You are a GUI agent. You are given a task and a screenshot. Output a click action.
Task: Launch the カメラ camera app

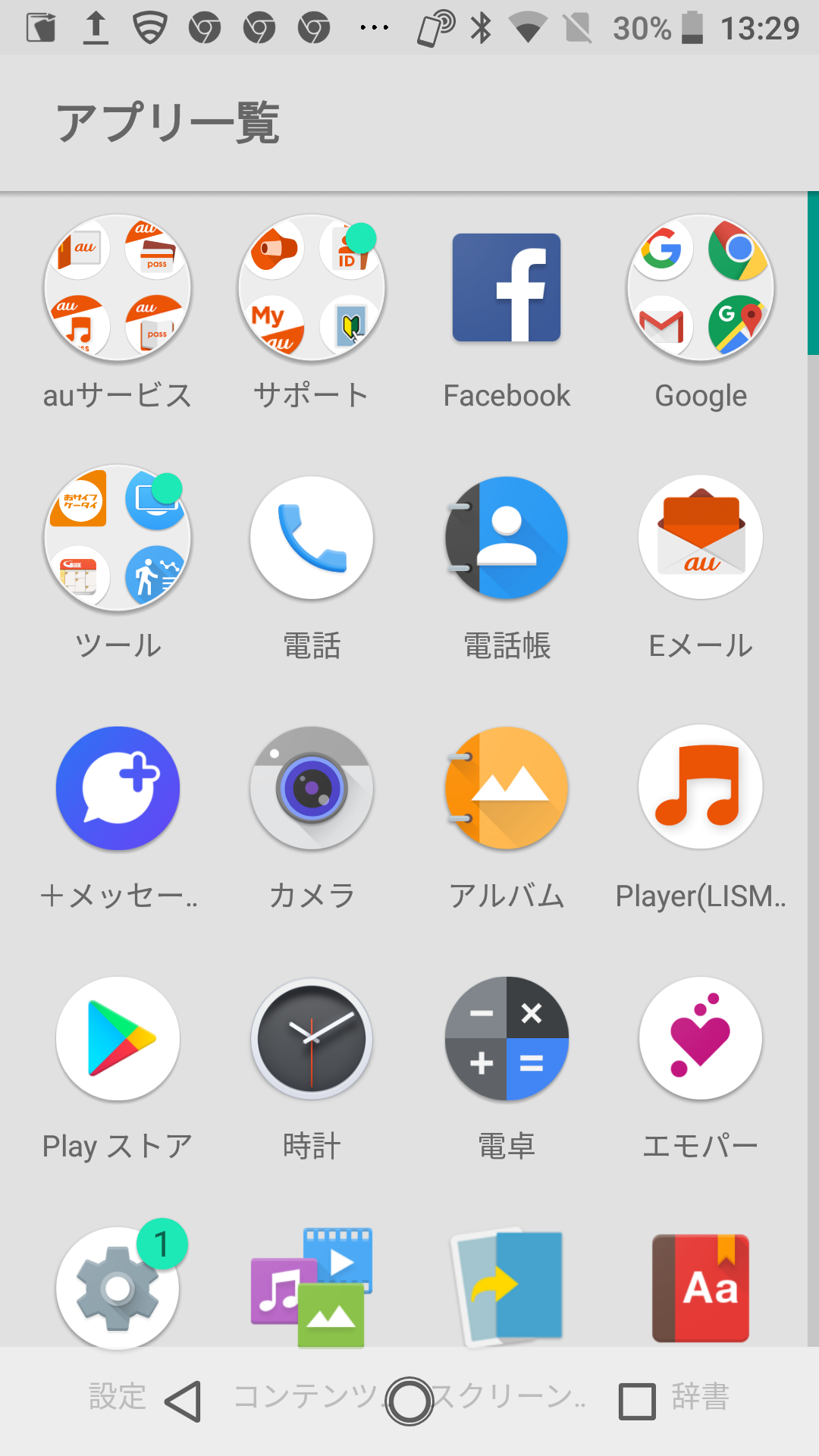[x=312, y=787]
